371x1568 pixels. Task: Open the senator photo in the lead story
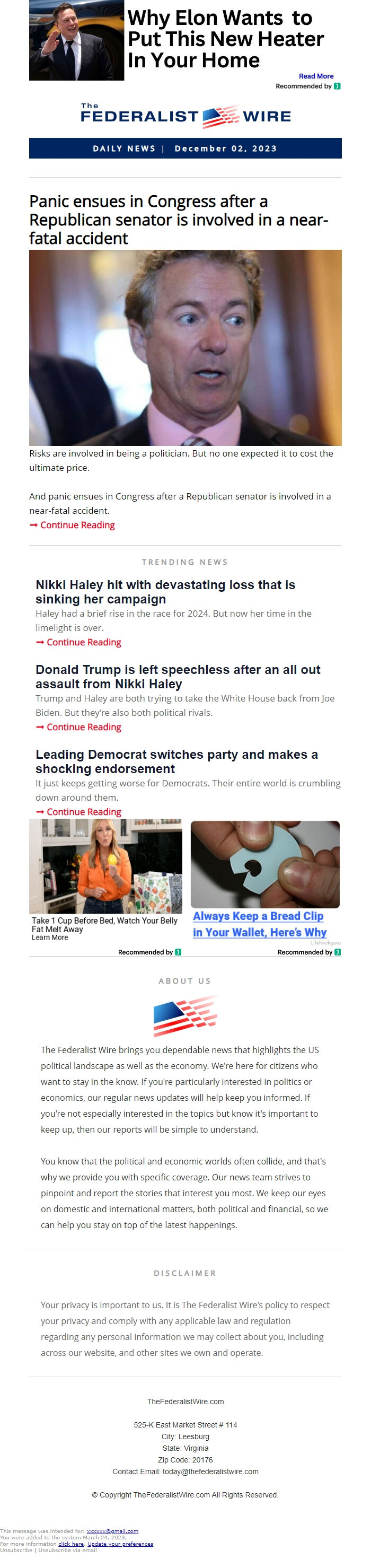185,347
